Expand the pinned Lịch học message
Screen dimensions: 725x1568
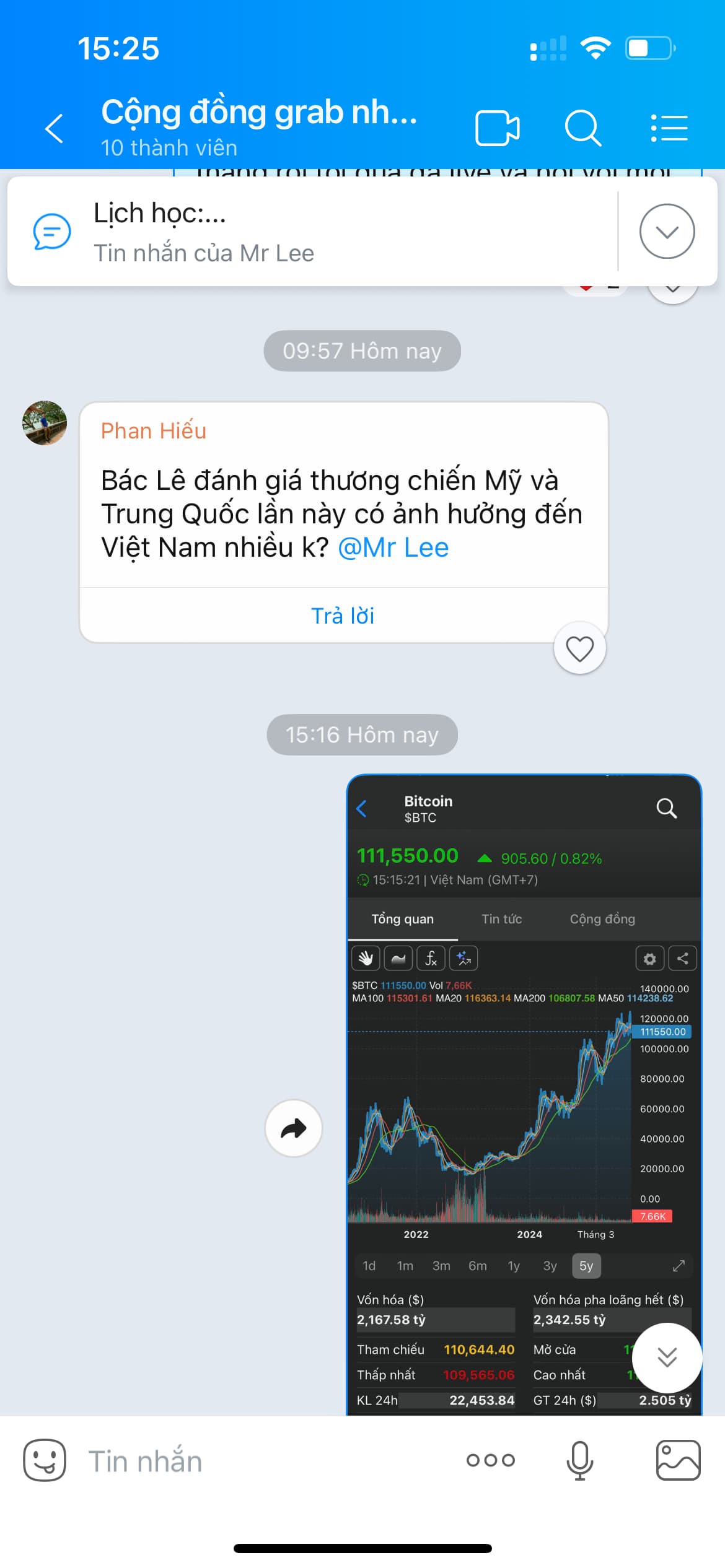coord(667,231)
